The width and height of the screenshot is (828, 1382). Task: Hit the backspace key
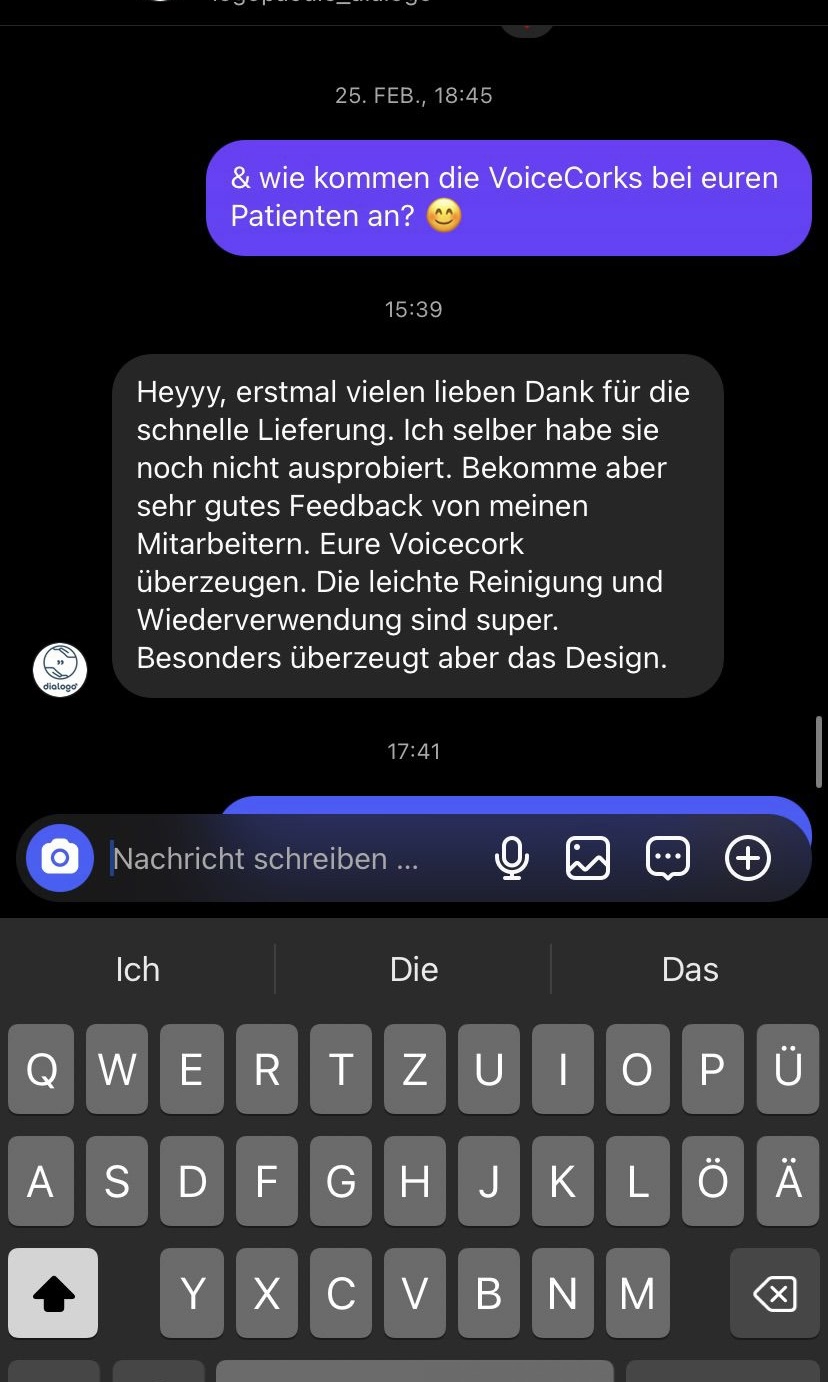click(x=775, y=1294)
